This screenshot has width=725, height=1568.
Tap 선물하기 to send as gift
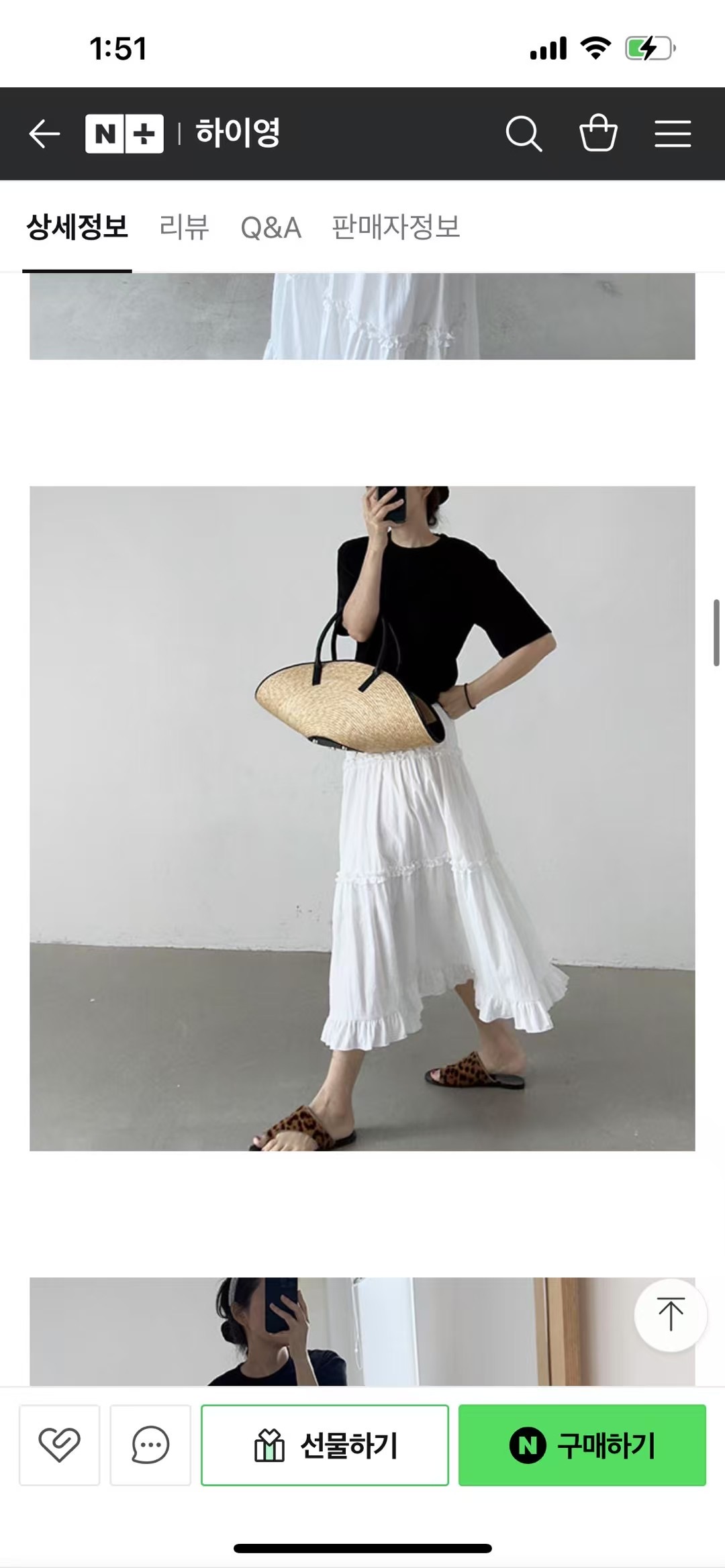click(x=325, y=1445)
